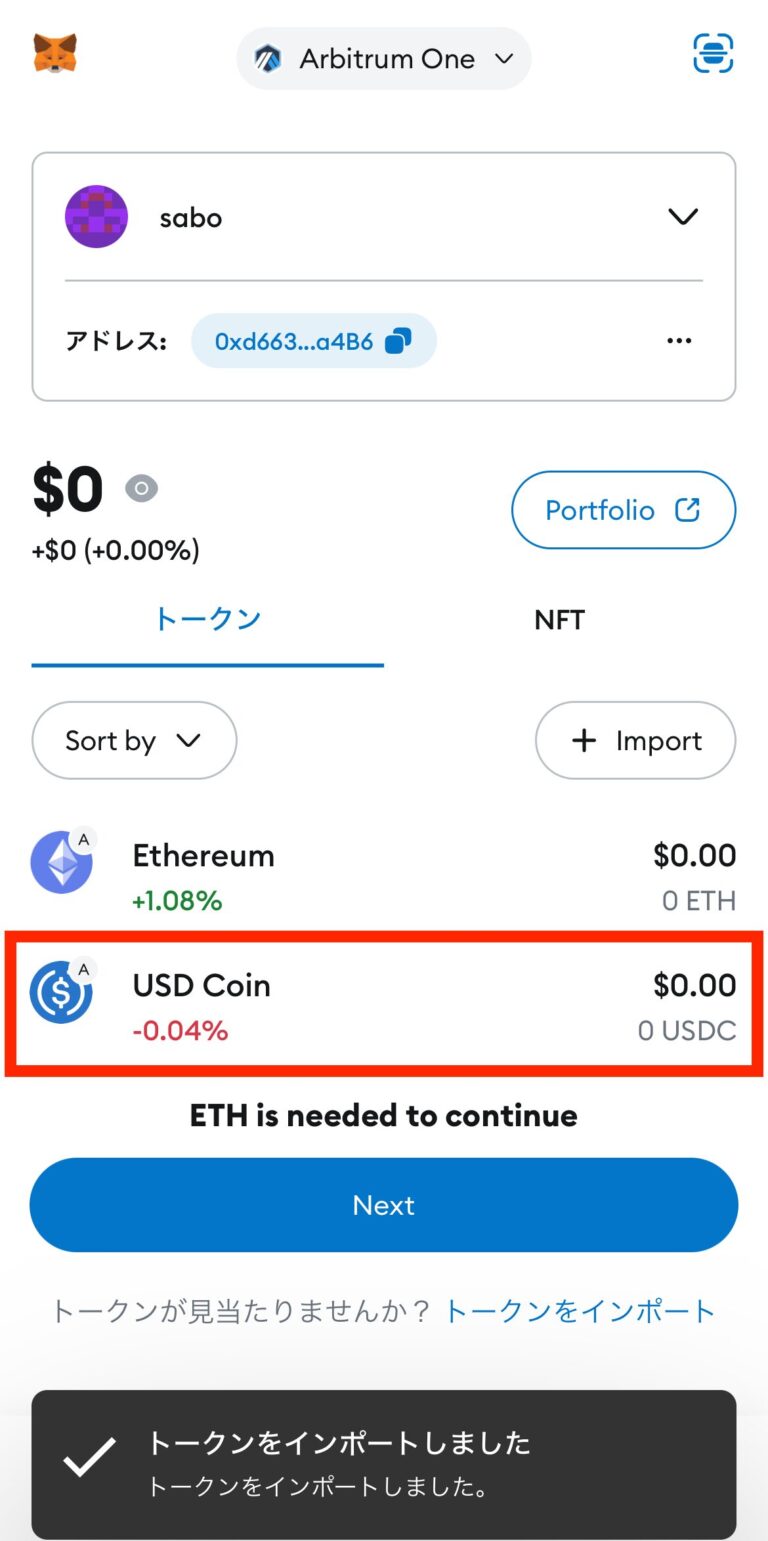
Task: Click the Import token button
Action: coord(635,740)
